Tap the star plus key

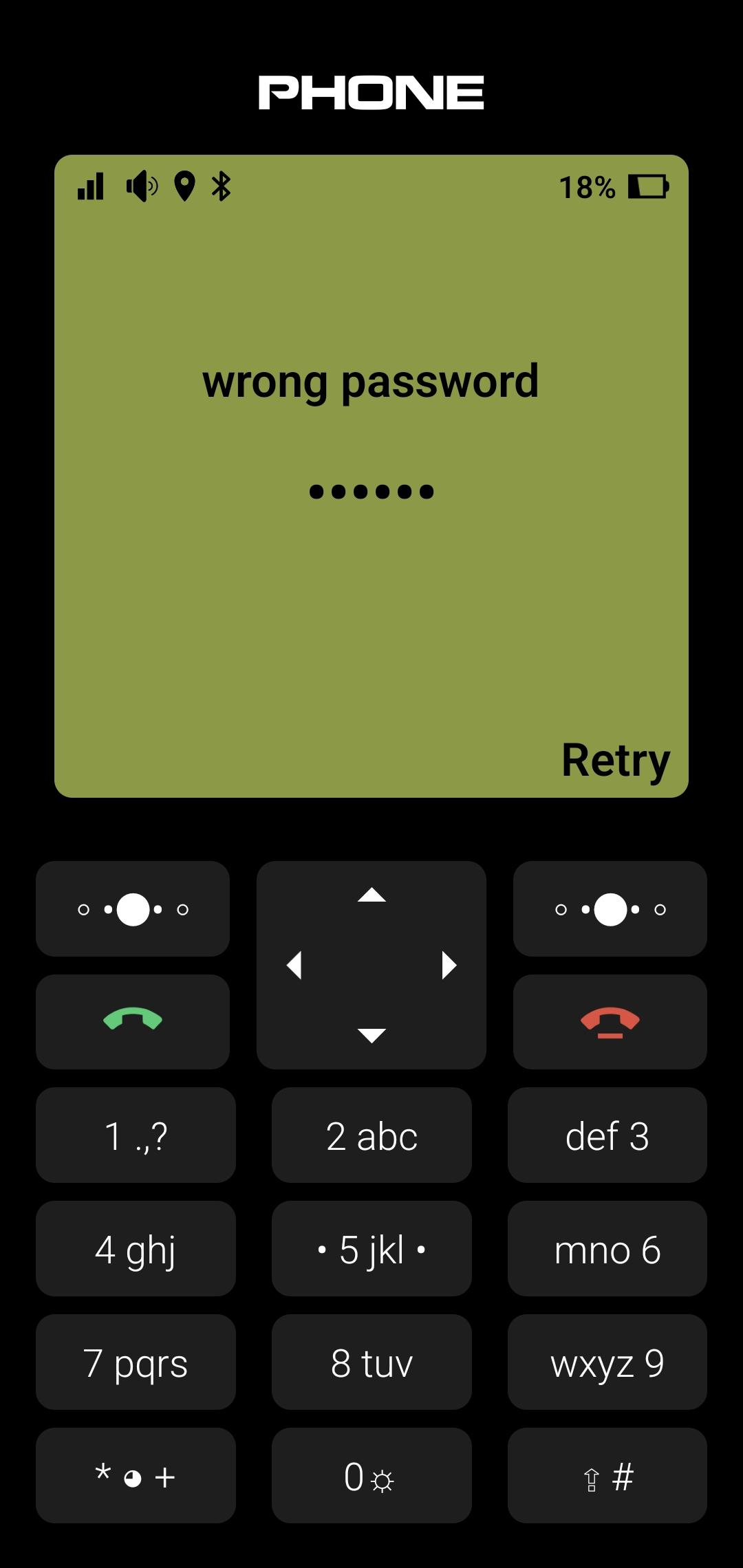136,1476
